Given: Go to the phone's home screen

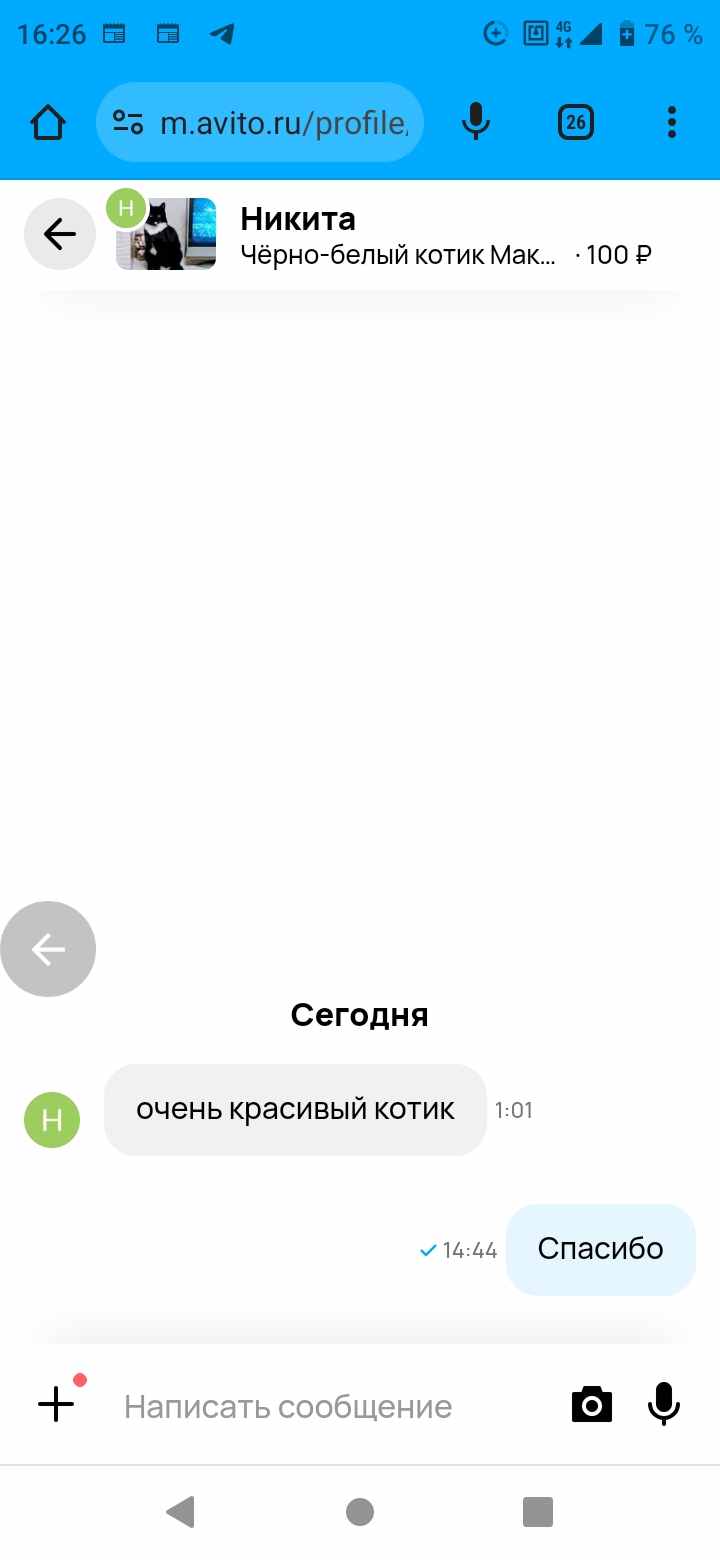Looking at the screenshot, I should 360,1512.
